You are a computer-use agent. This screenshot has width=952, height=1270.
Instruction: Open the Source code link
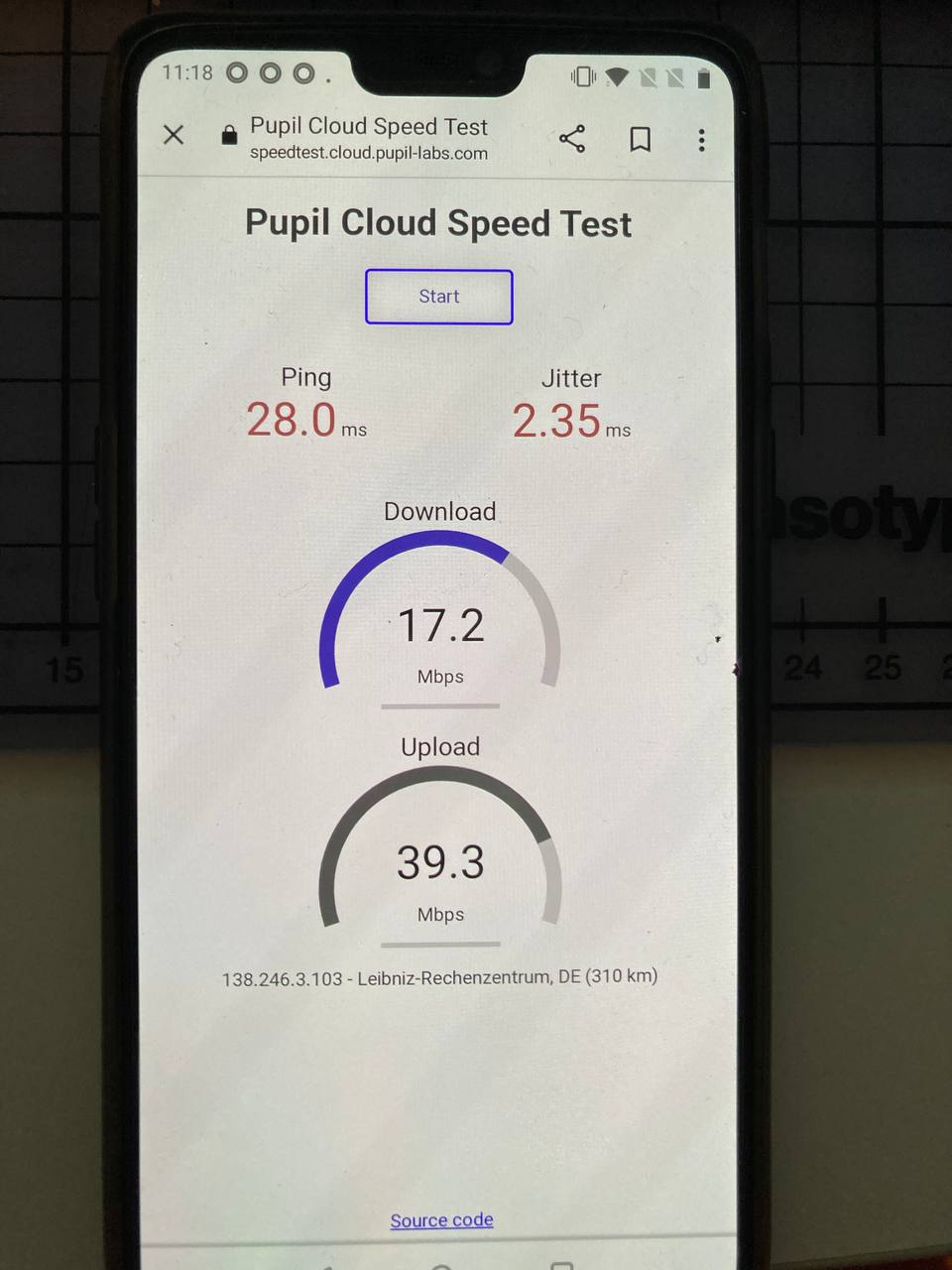[441, 1220]
